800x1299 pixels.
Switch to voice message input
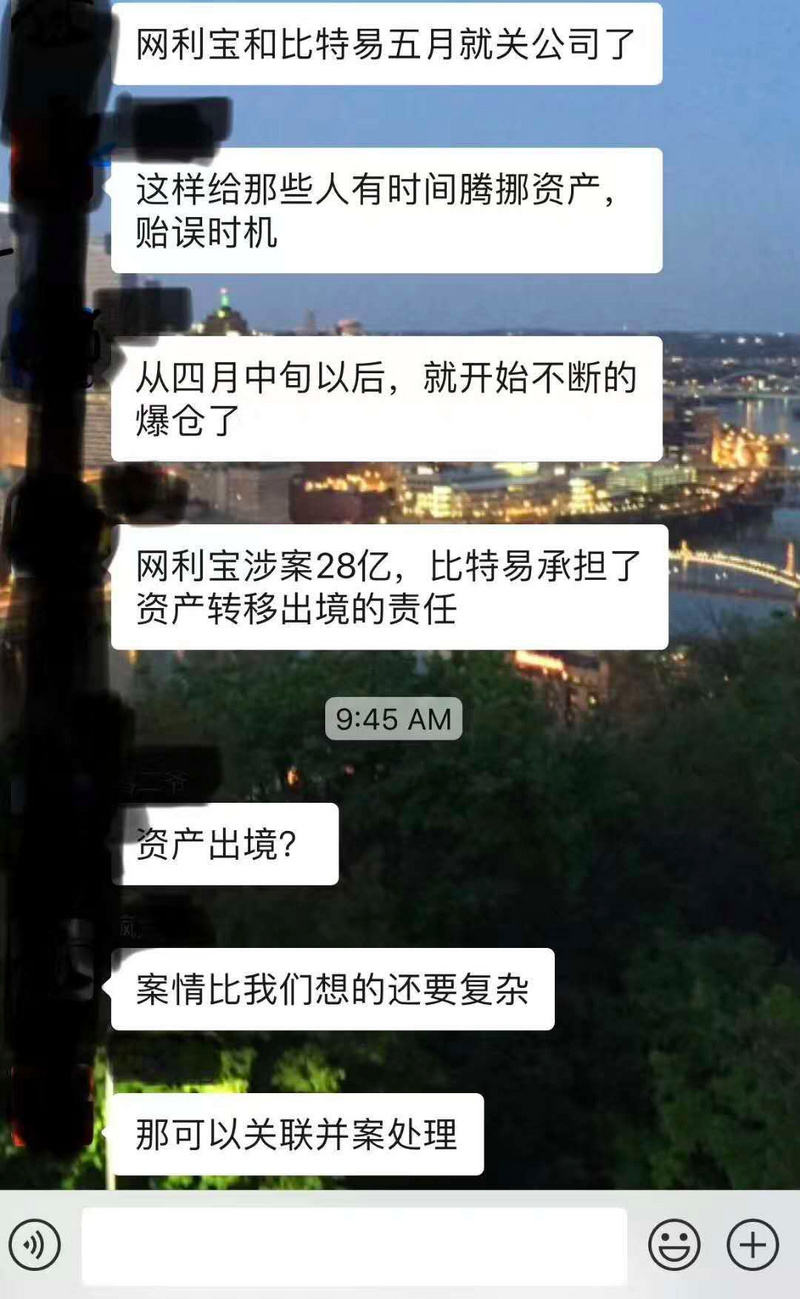[x=35, y=1245]
